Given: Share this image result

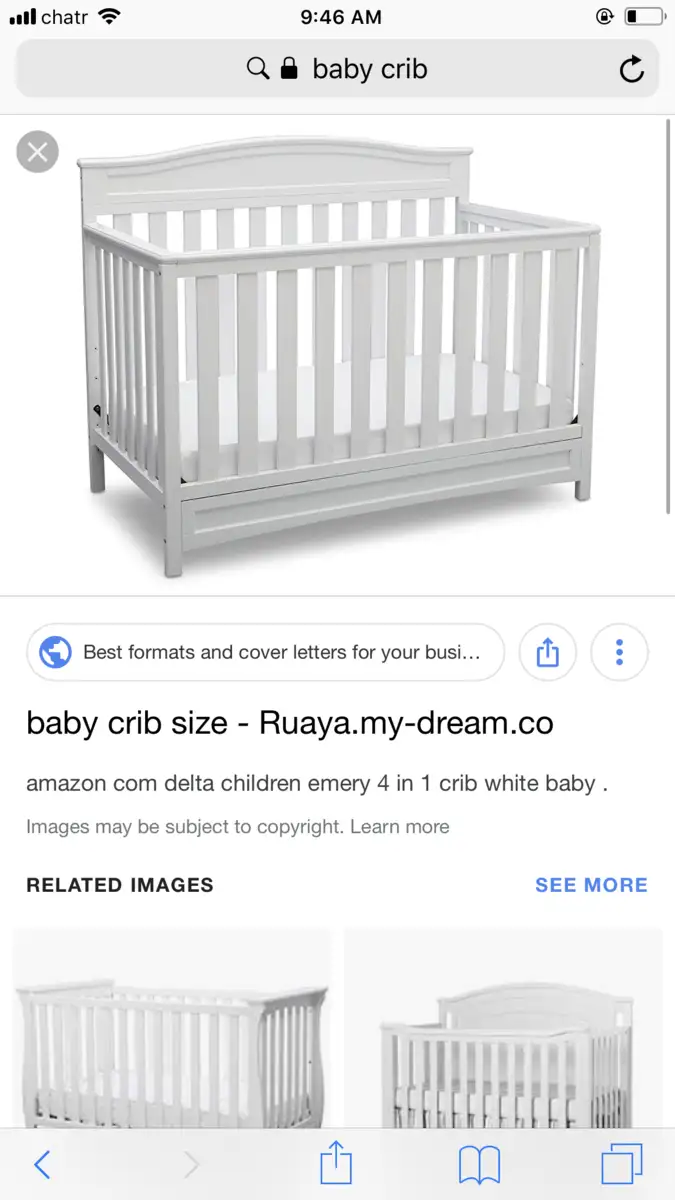Looking at the screenshot, I should pos(547,653).
